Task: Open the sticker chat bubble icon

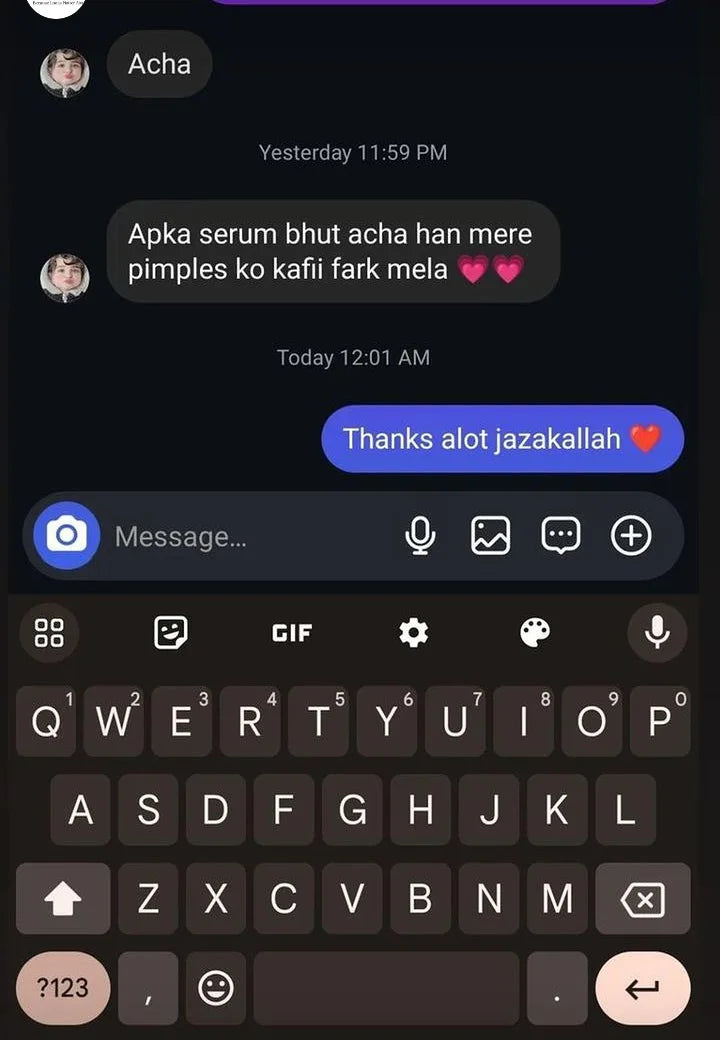Action: click(x=560, y=536)
